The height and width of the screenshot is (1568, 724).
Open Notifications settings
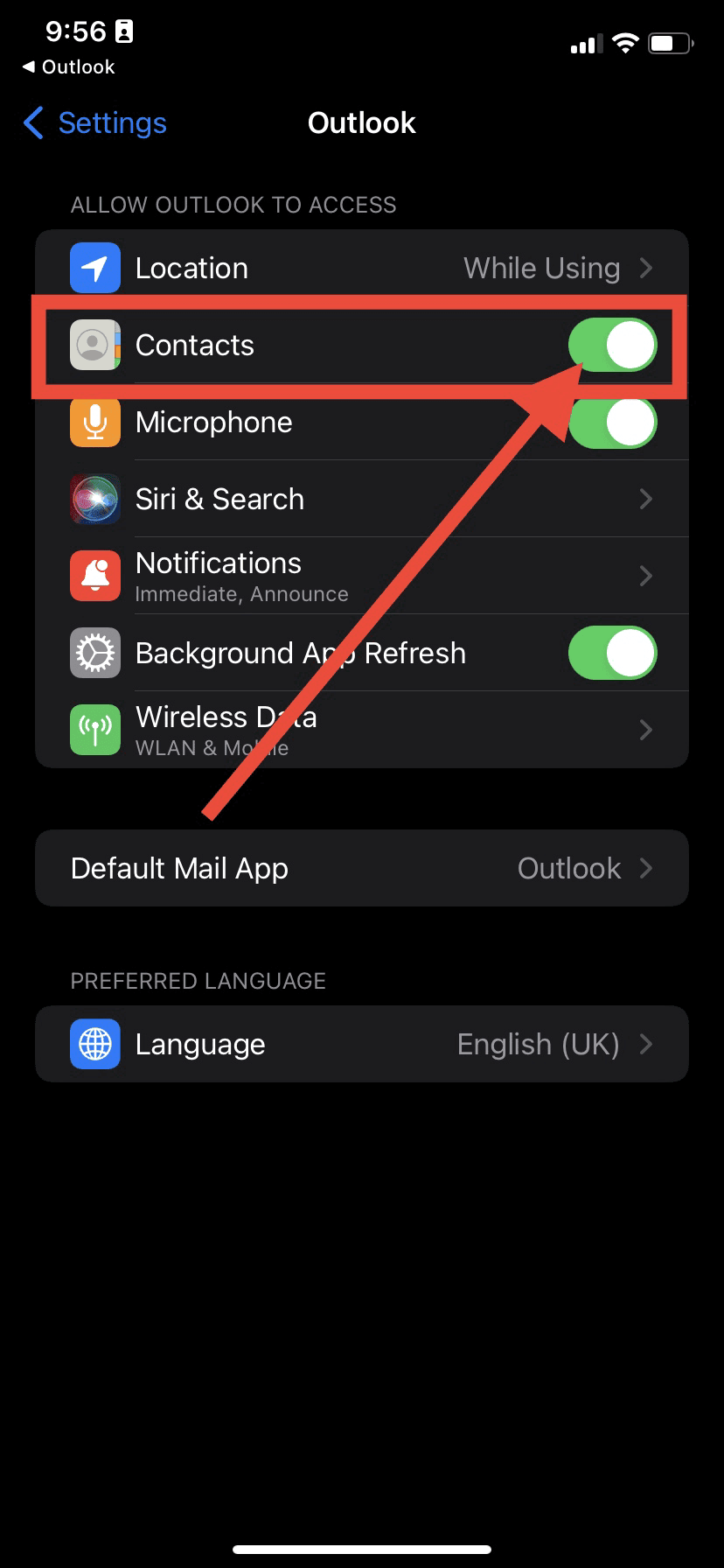coord(362,576)
